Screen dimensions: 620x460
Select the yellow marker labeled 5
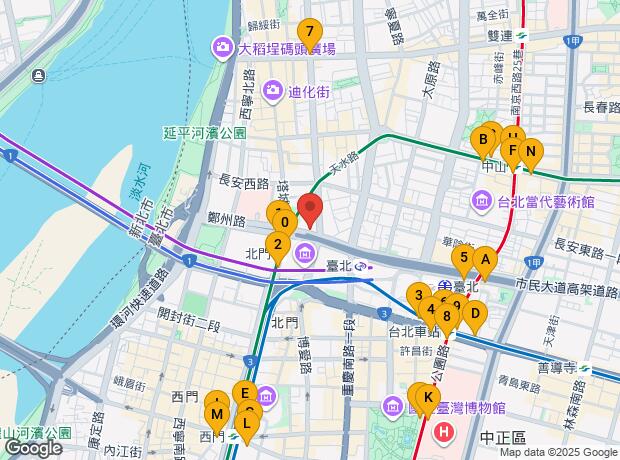click(463, 257)
